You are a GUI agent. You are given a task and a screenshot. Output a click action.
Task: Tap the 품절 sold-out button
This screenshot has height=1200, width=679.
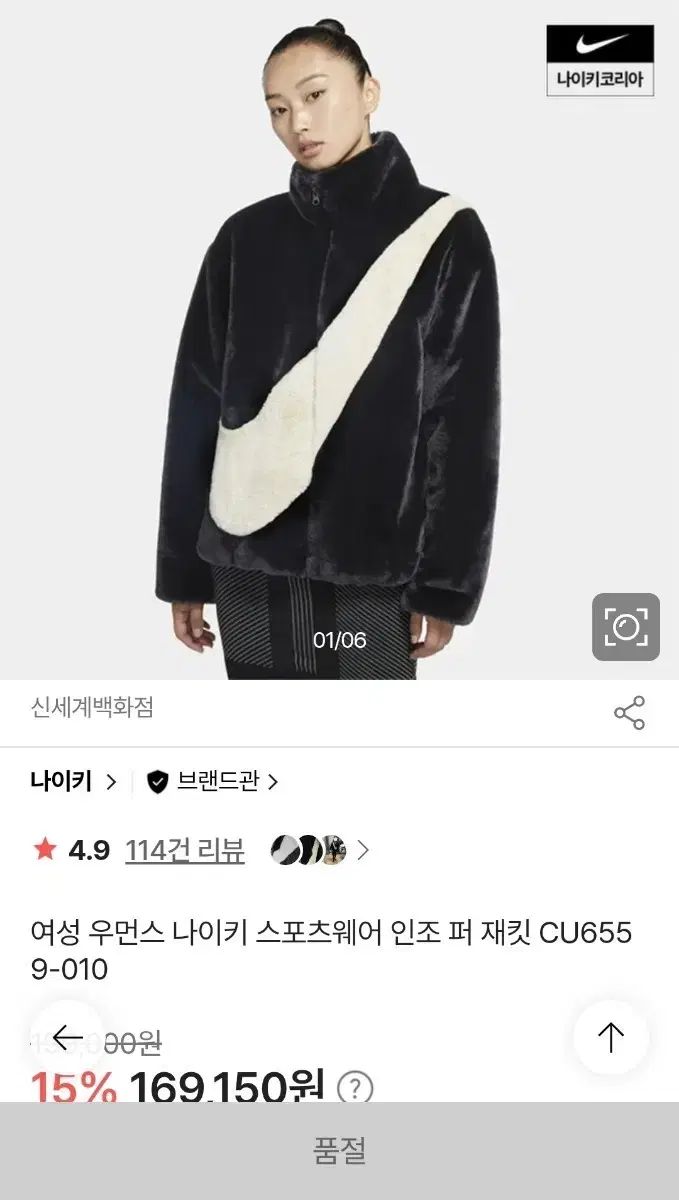(x=339, y=1151)
